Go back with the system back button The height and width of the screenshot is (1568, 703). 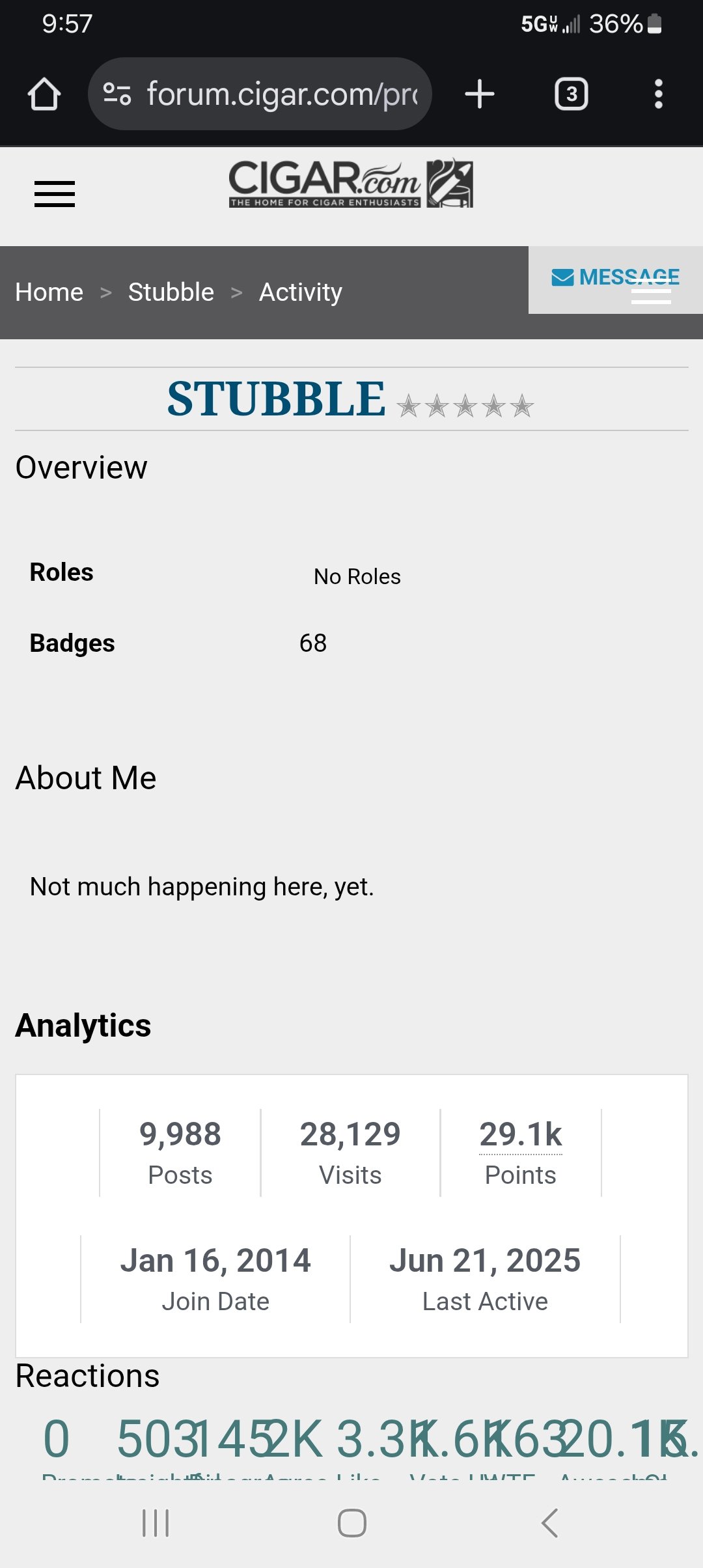(x=550, y=1522)
